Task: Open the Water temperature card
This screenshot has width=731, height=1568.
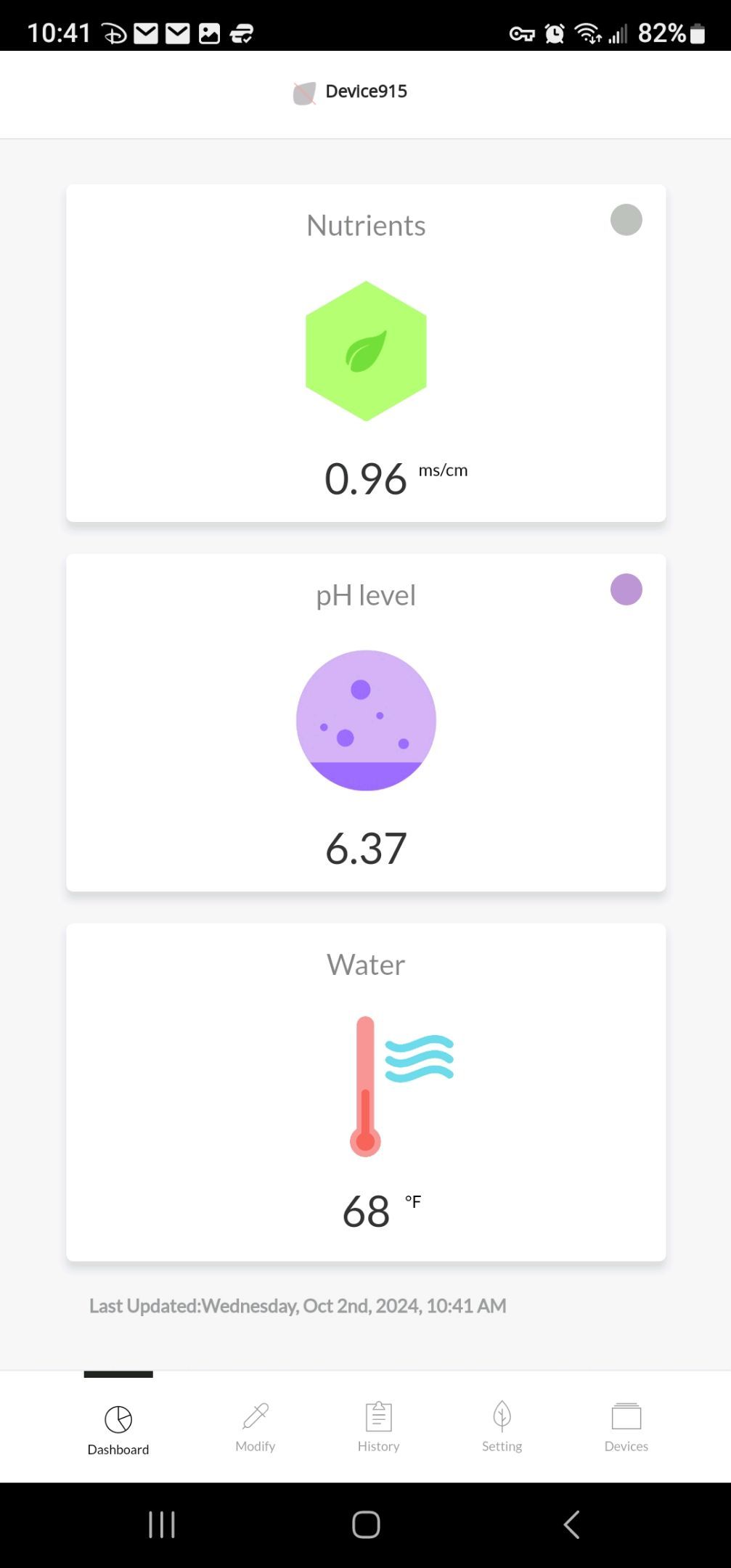Action: pos(366,1092)
